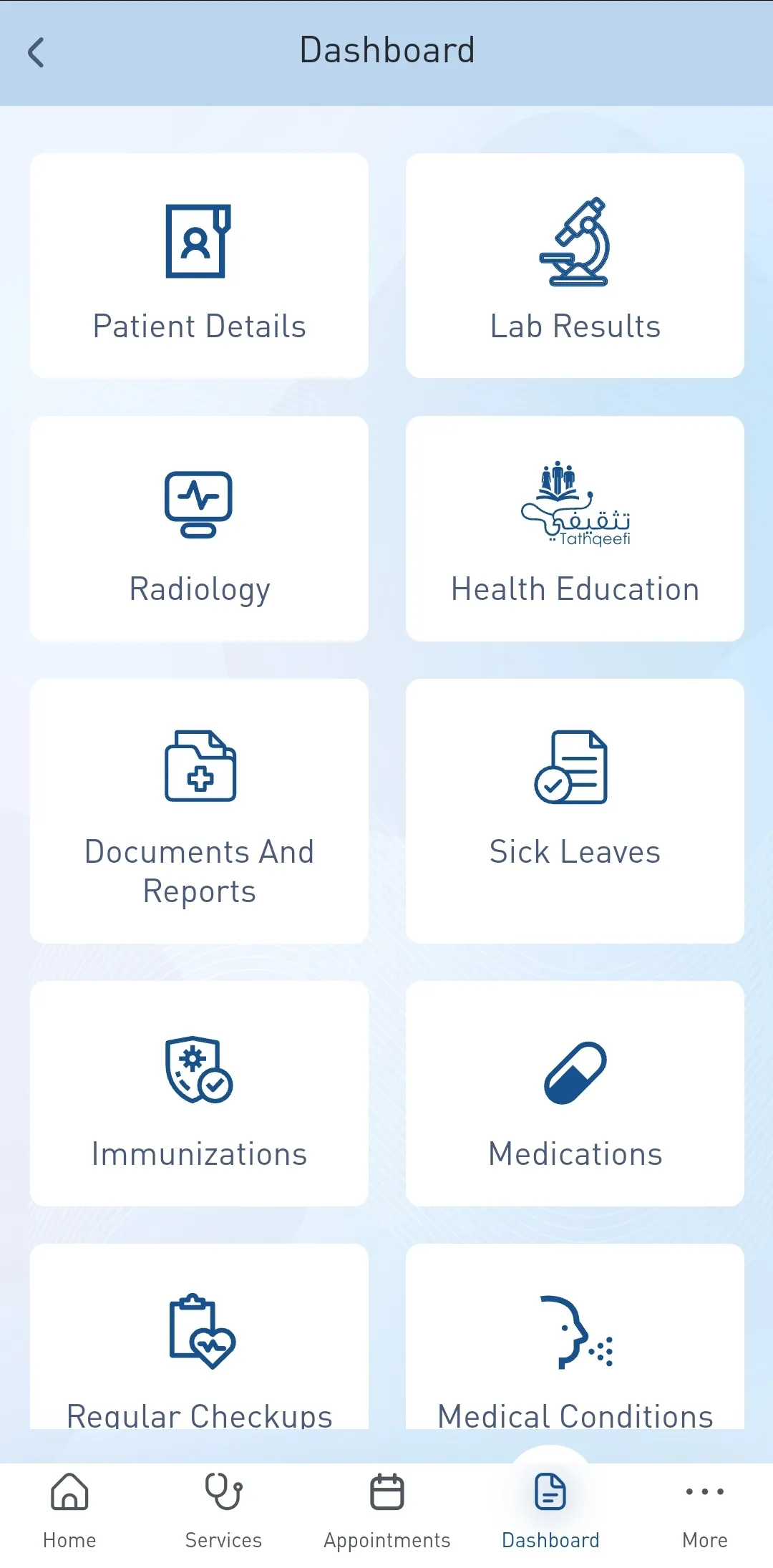Tap the Tathqeefi Health Education logo
This screenshot has width=773, height=1568.
tap(574, 505)
